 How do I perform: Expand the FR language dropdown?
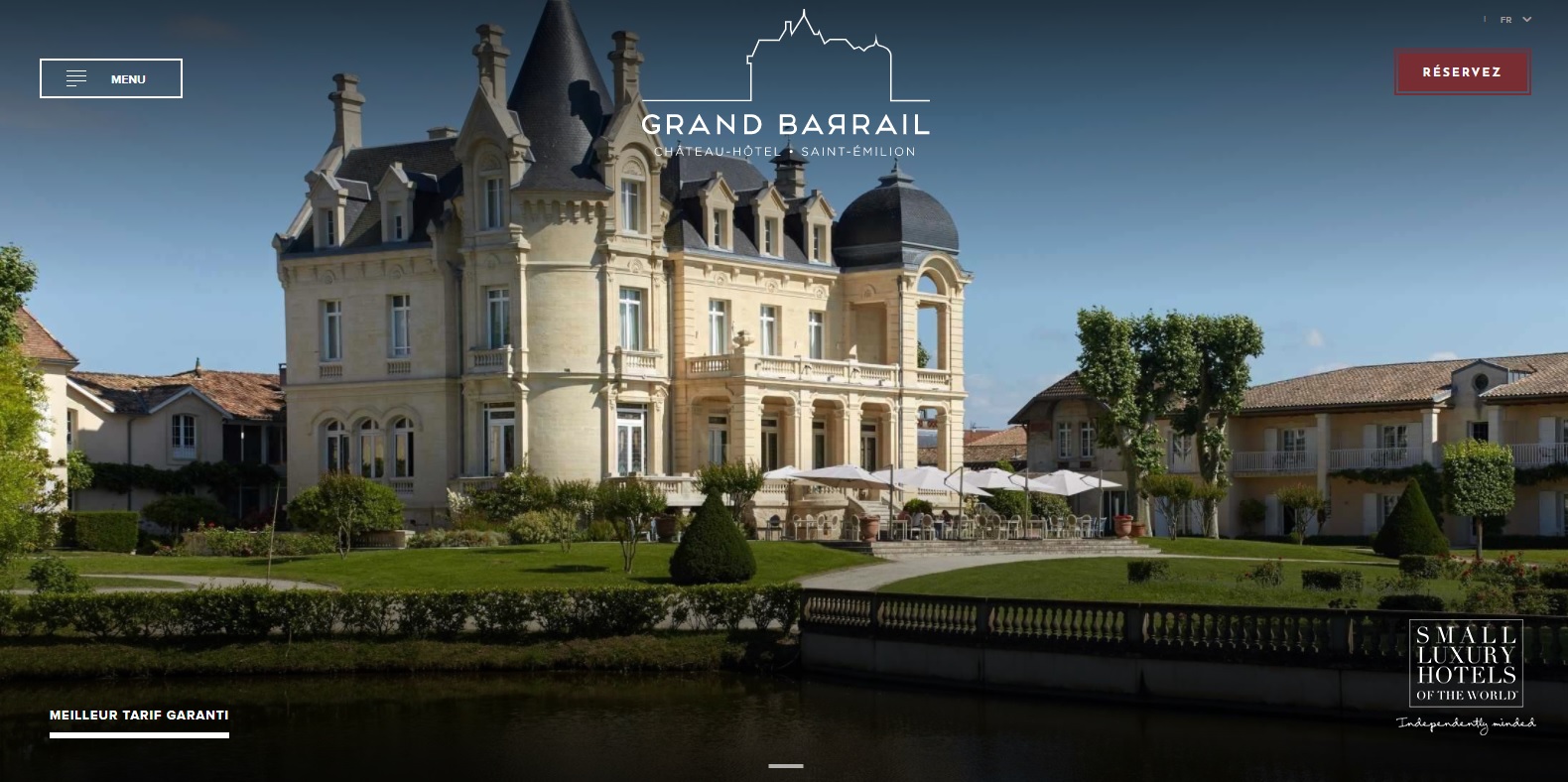pos(1515,20)
